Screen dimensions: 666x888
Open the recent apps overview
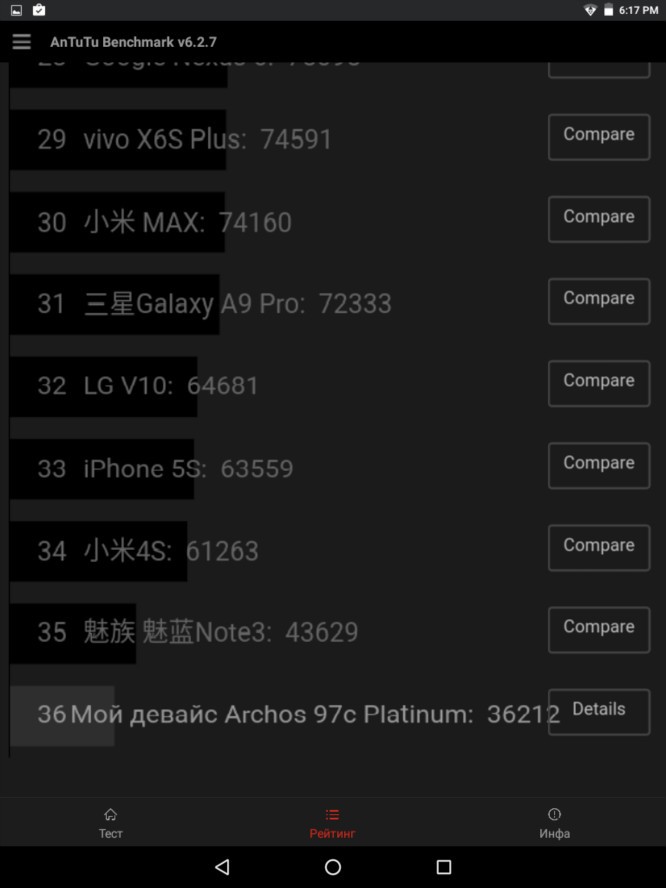[444, 867]
